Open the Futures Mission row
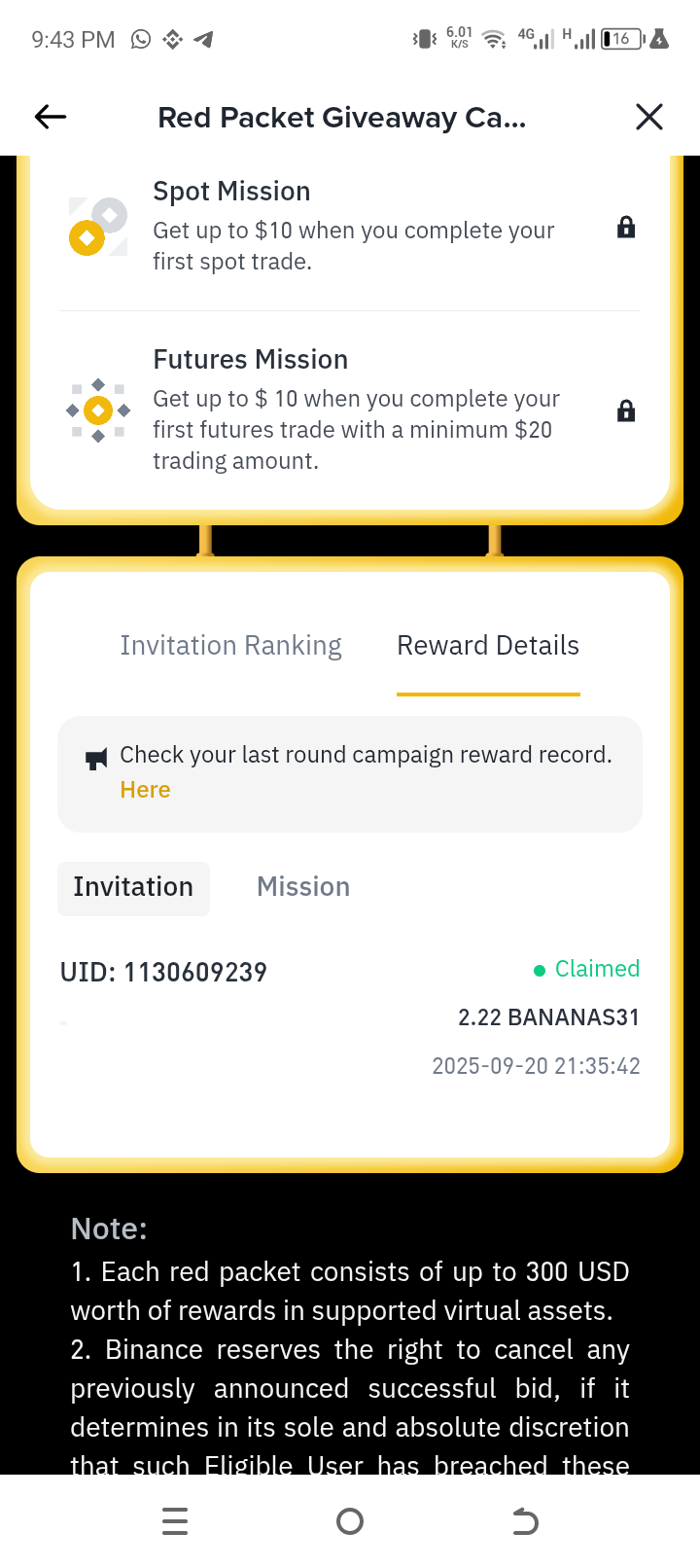 pos(350,410)
